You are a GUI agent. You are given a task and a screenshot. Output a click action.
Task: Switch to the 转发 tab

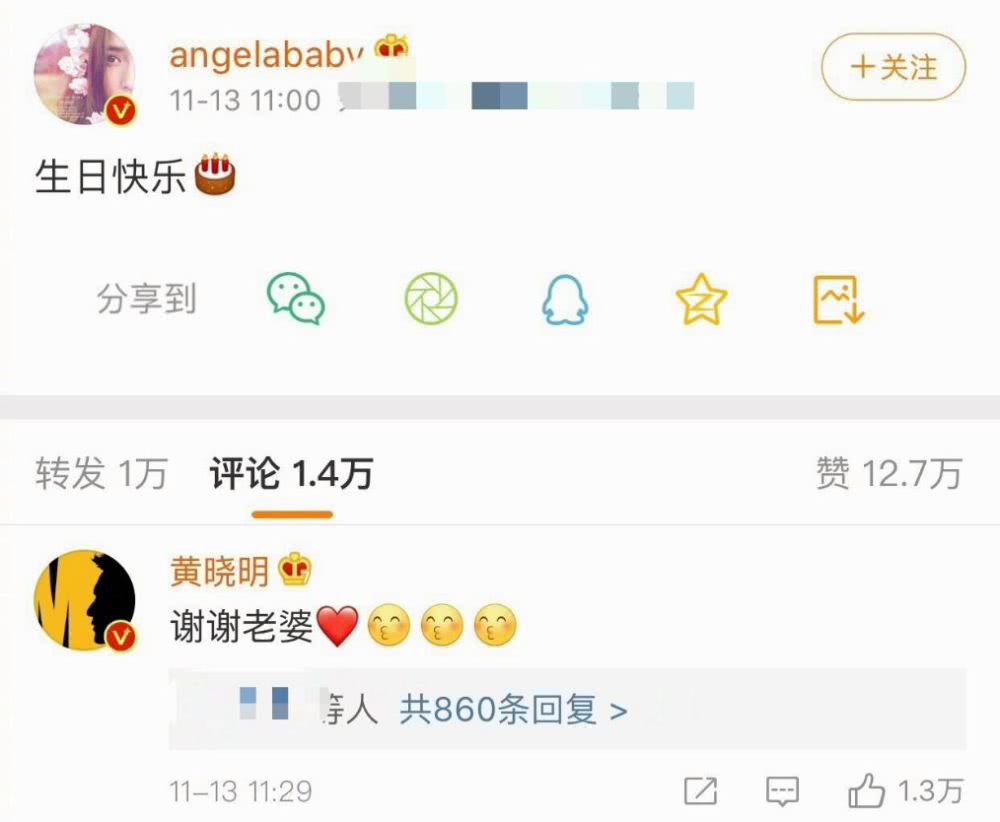pyautogui.click(x=101, y=473)
